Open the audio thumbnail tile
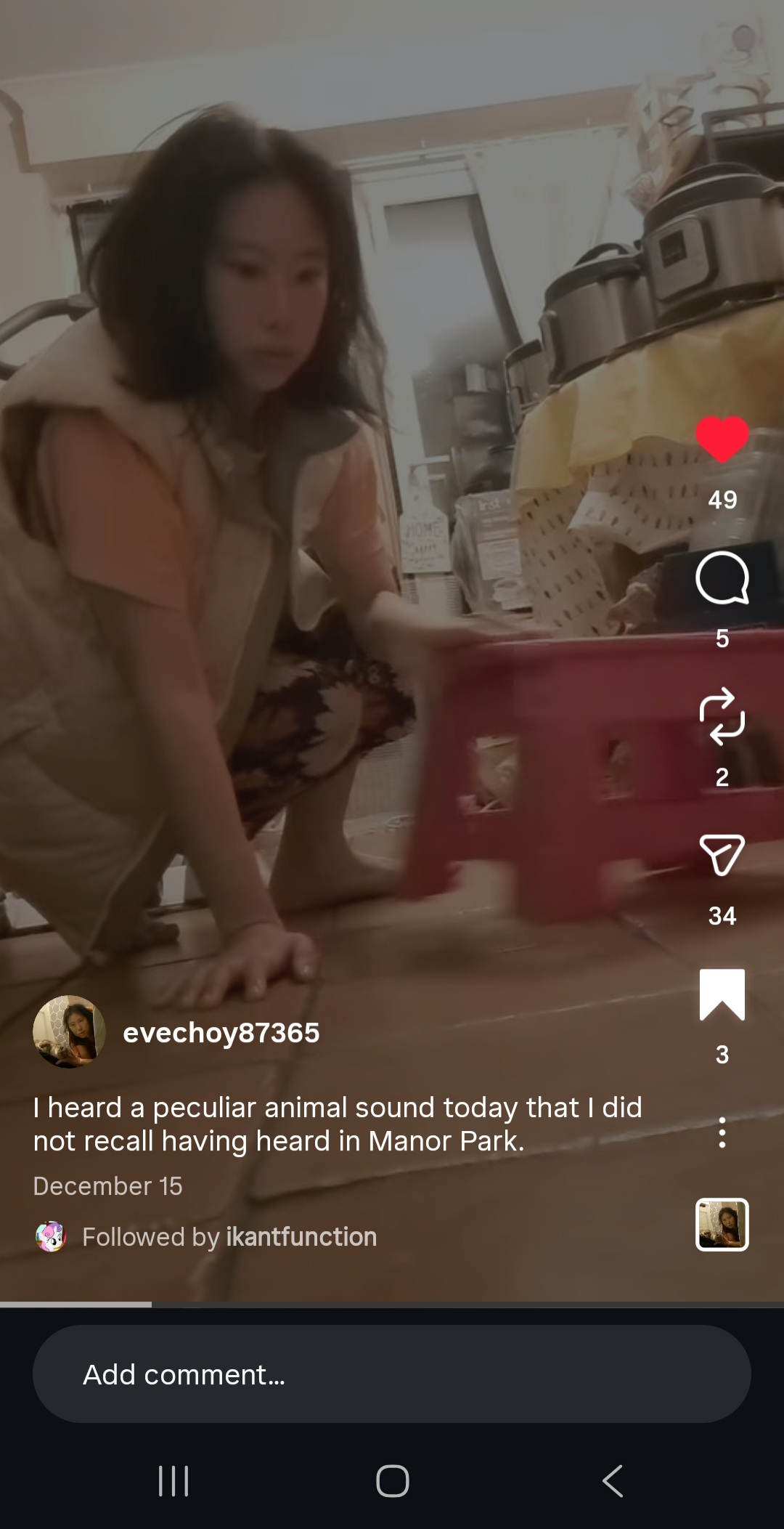Screen dimensions: 784x1529 tap(722, 1225)
